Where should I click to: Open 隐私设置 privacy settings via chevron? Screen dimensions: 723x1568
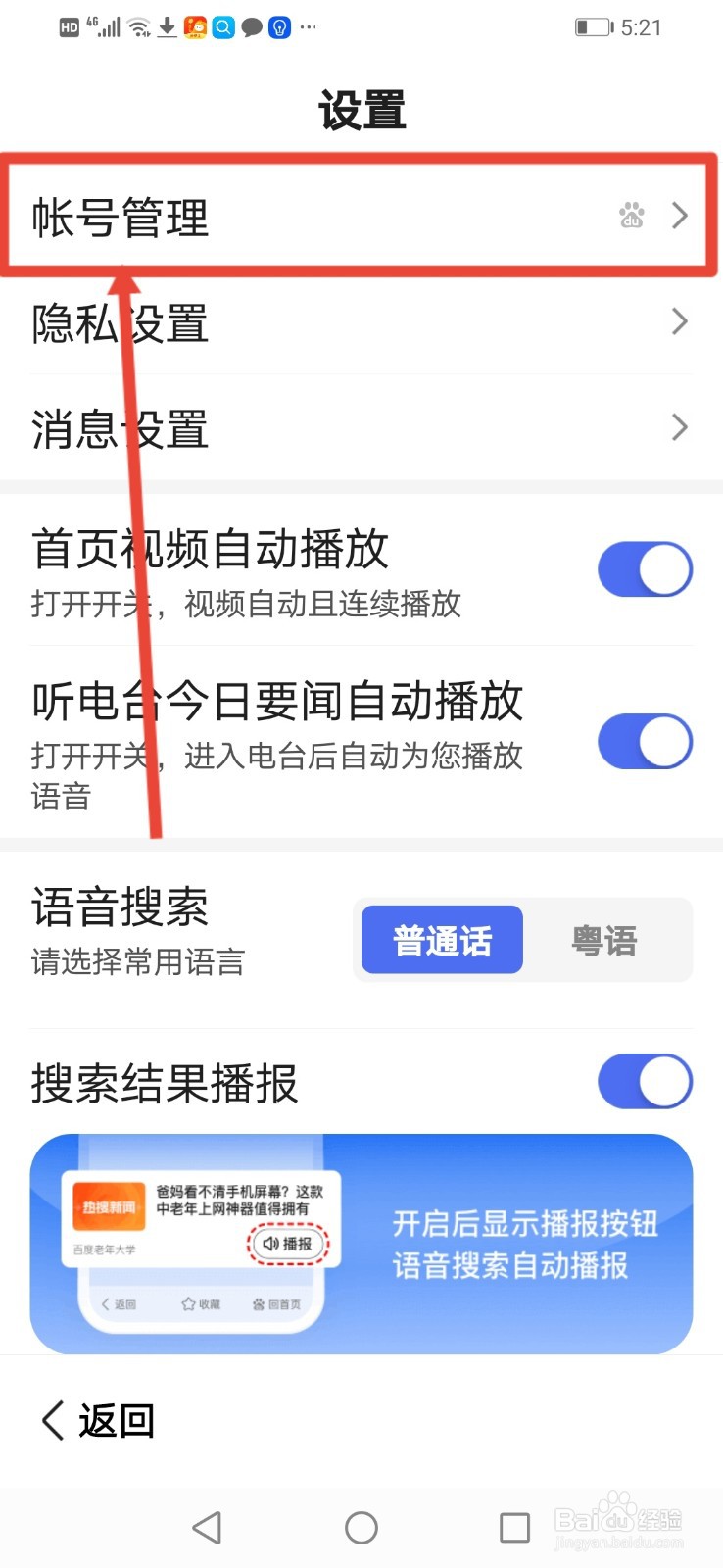pos(680,321)
